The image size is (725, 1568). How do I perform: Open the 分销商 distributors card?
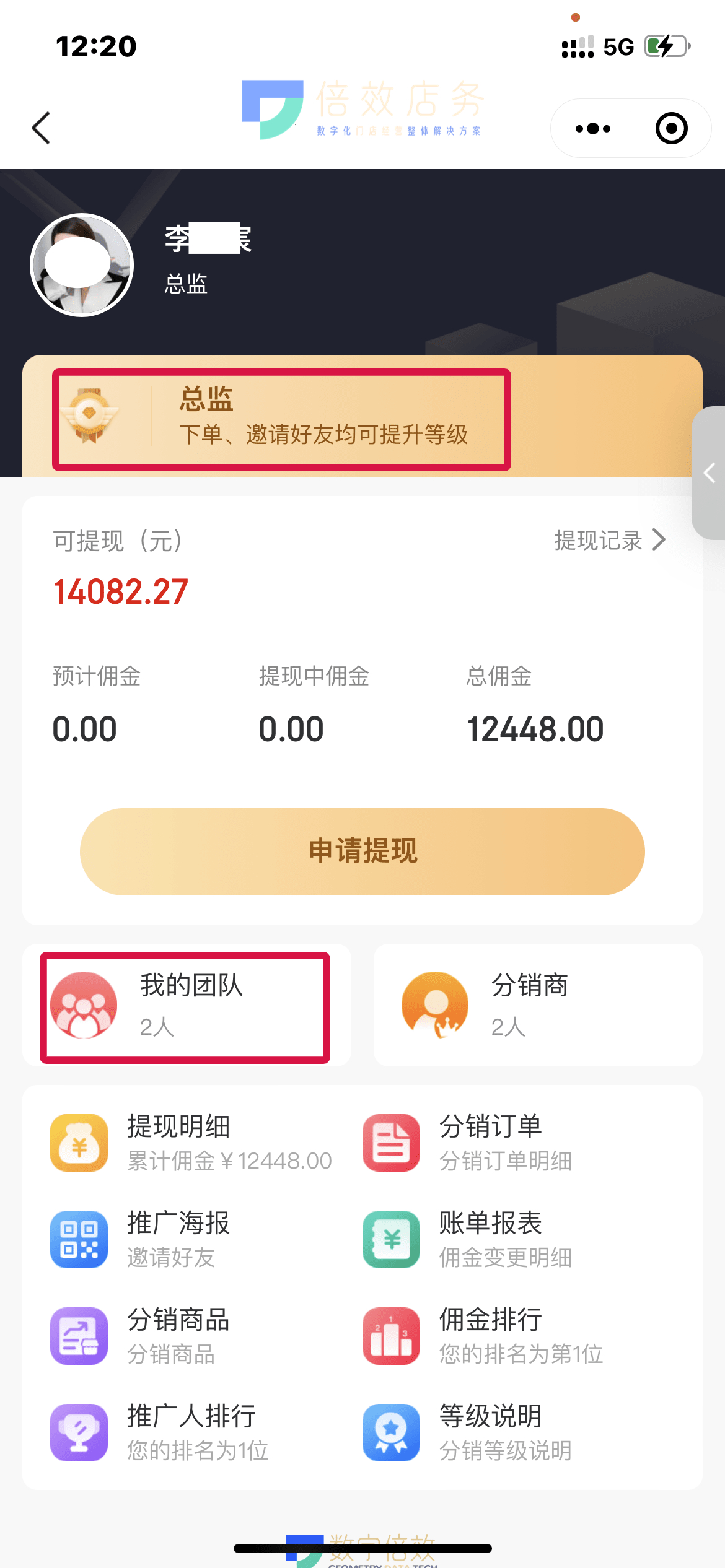coord(537,1005)
